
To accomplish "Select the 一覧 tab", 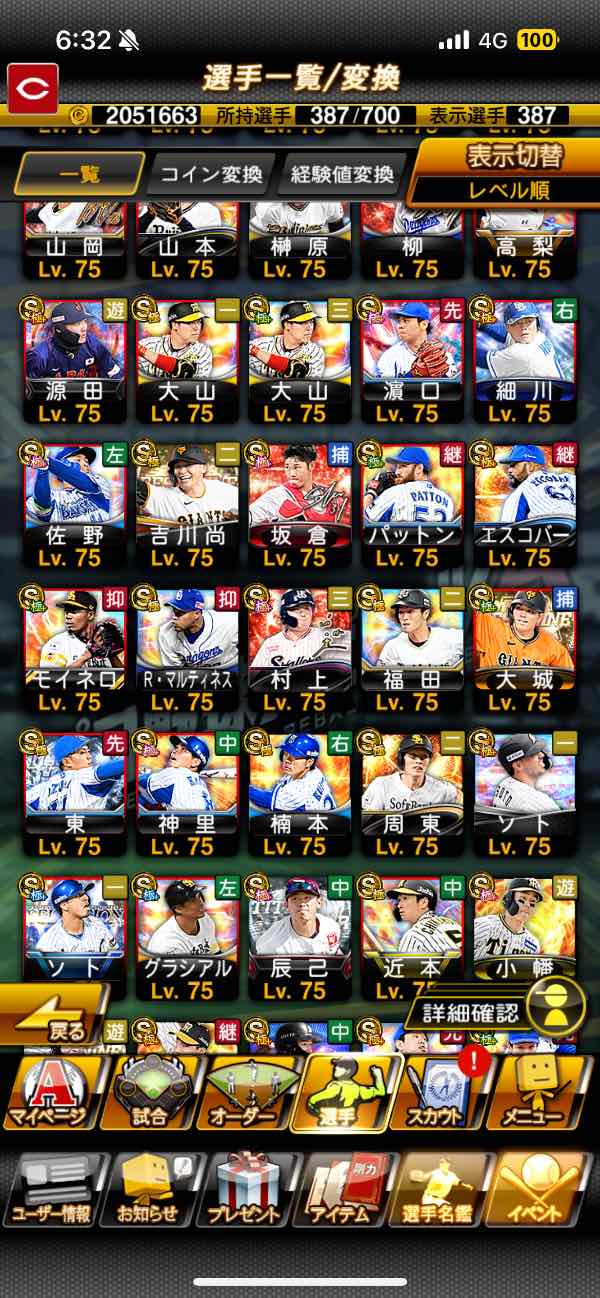I will pos(79,175).
